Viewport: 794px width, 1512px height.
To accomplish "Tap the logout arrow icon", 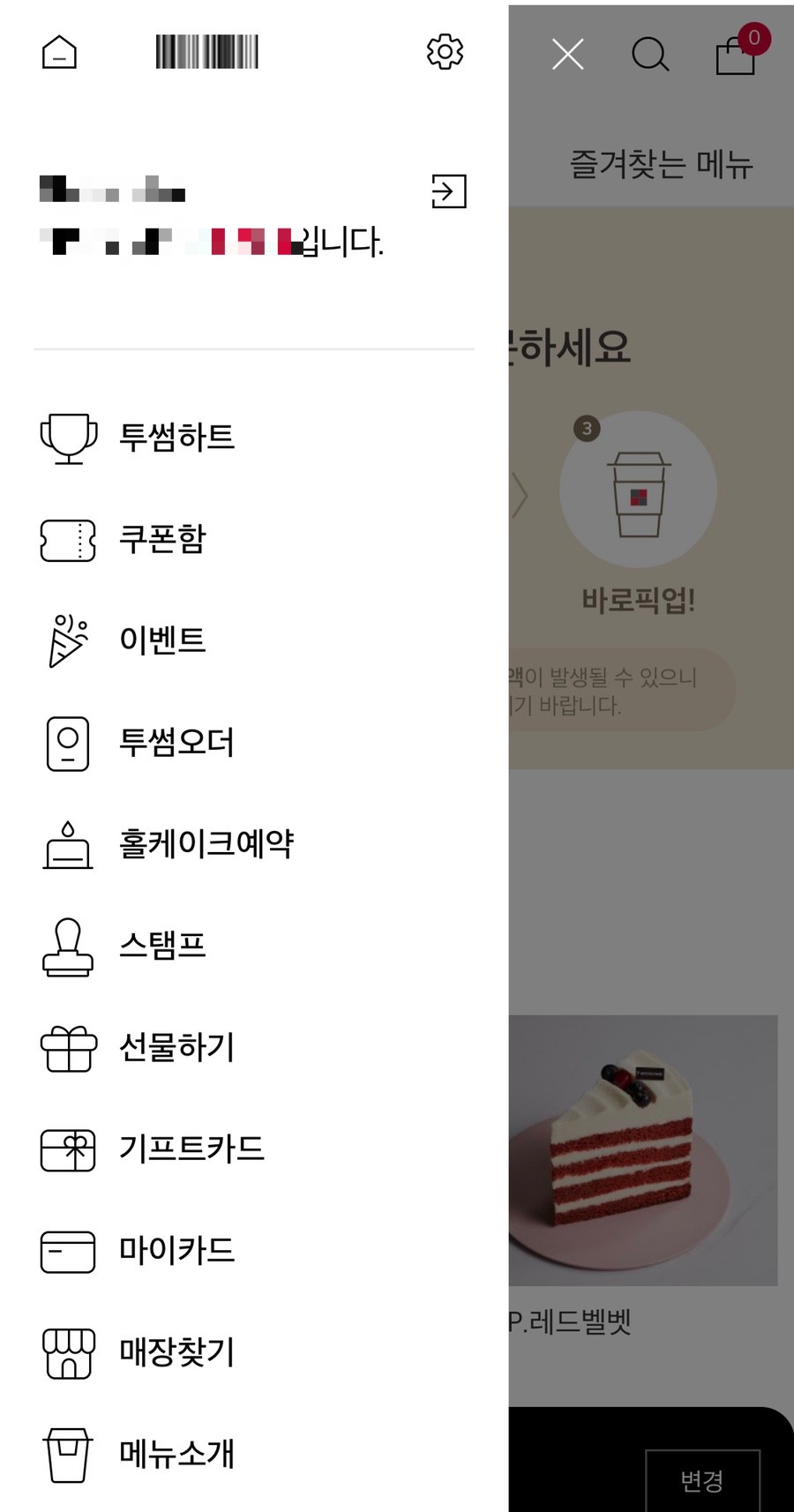I will pyautogui.click(x=447, y=192).
